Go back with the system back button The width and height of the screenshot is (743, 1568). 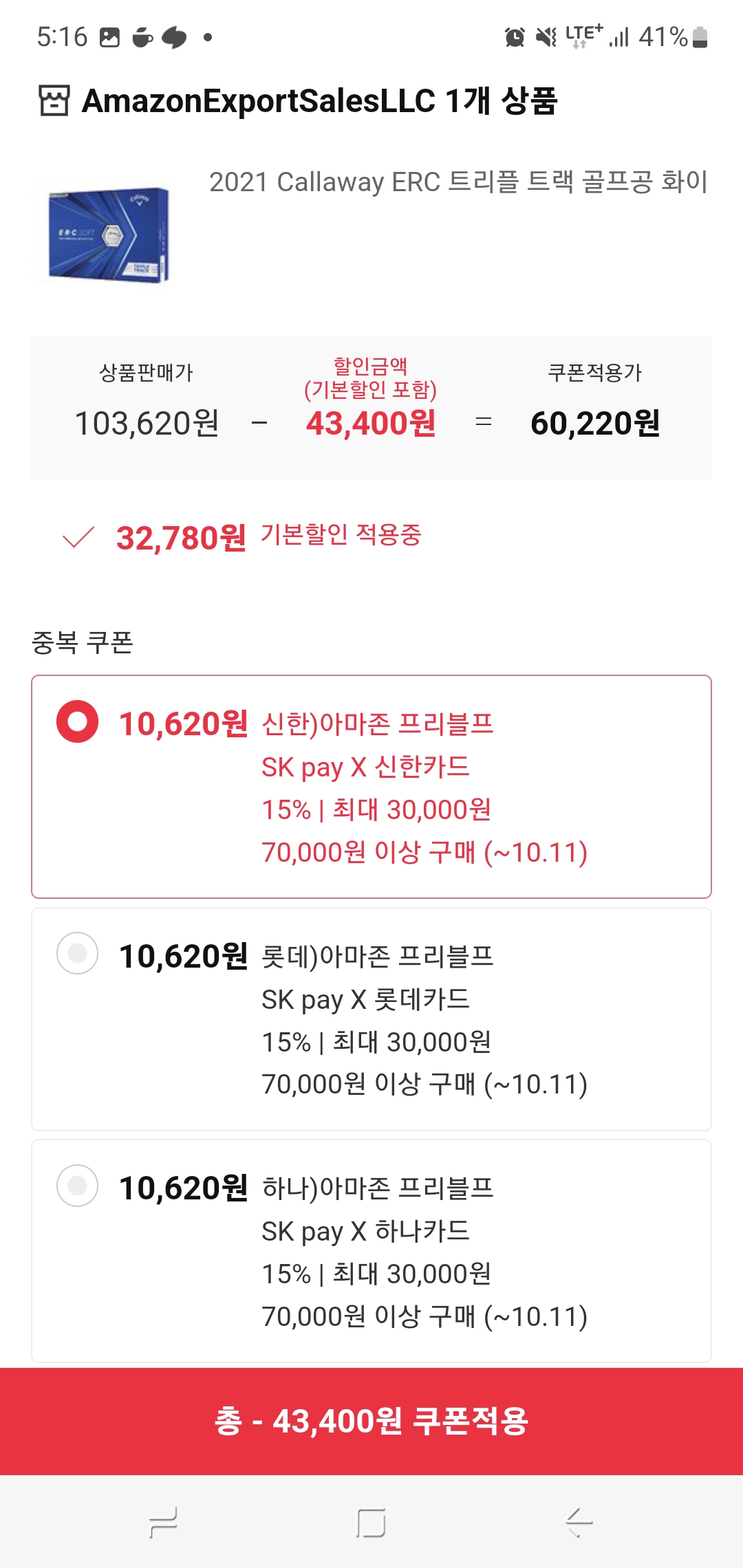pos(579,1522)
